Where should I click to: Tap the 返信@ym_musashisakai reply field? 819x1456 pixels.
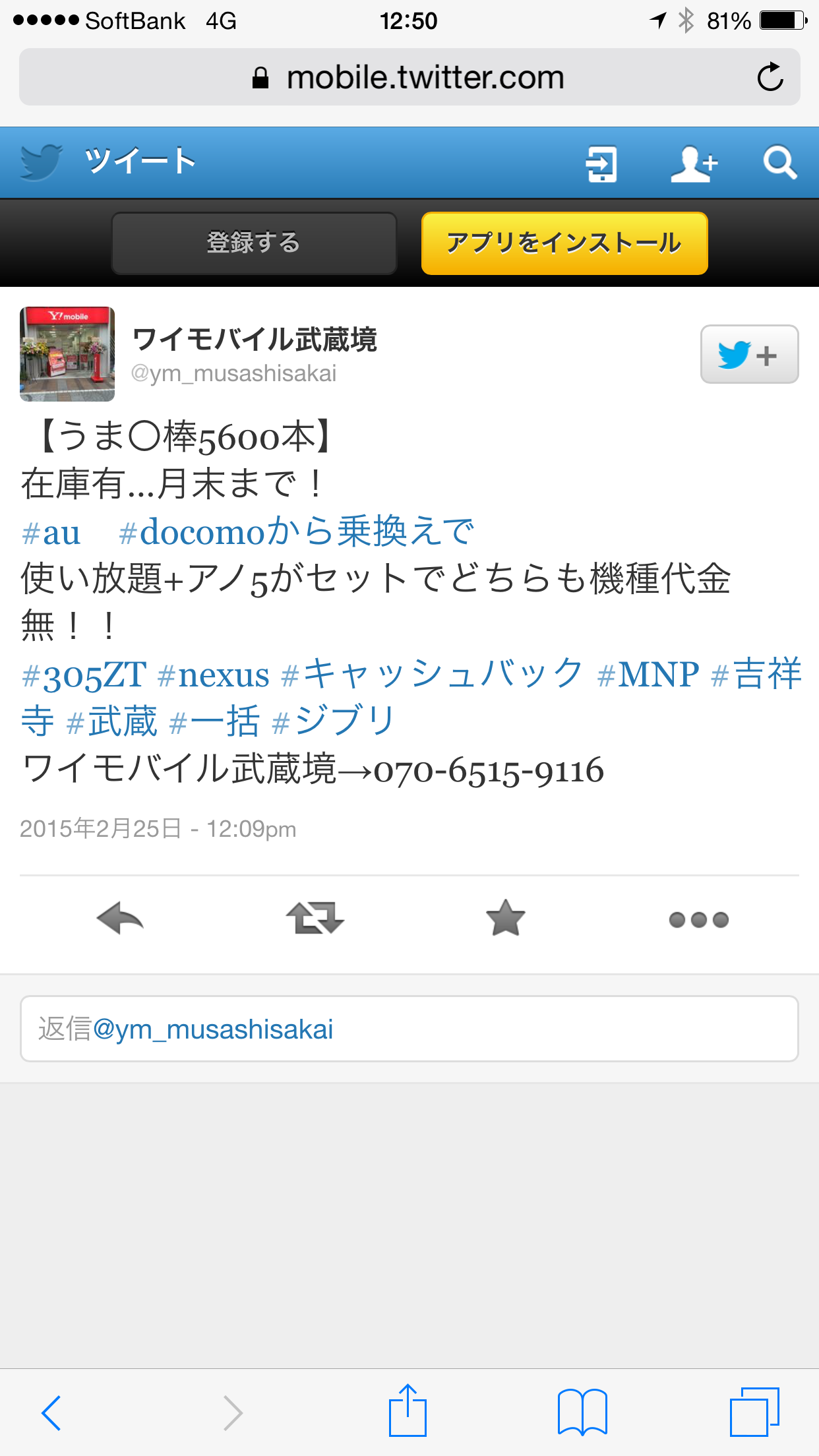409,1029
